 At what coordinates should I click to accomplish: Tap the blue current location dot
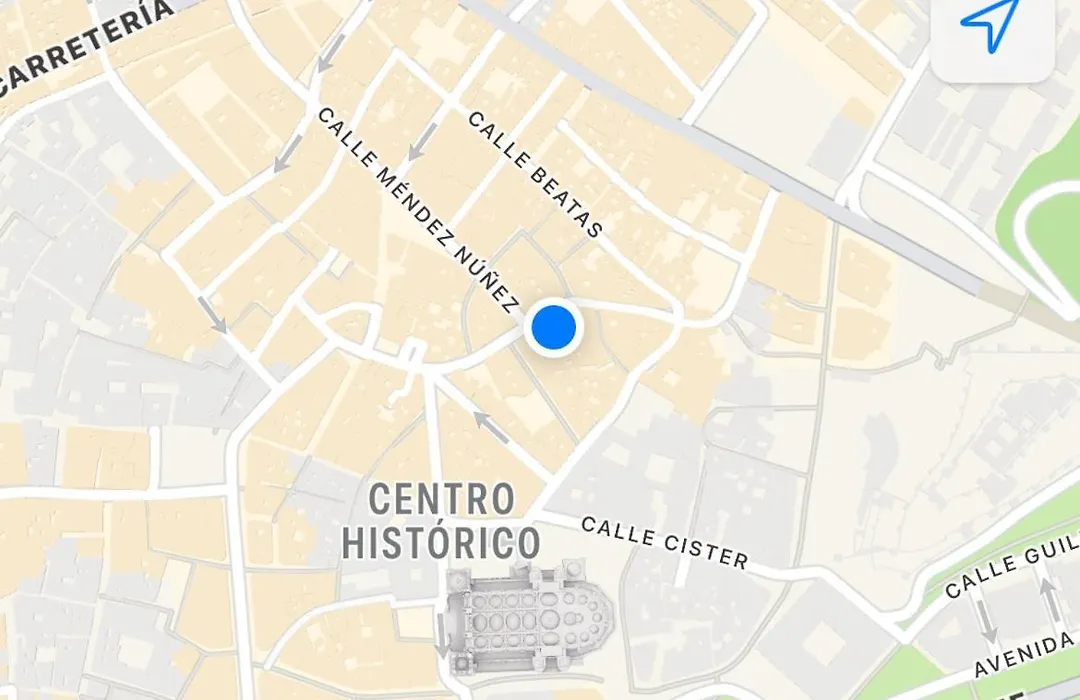[x=553, y=327]
